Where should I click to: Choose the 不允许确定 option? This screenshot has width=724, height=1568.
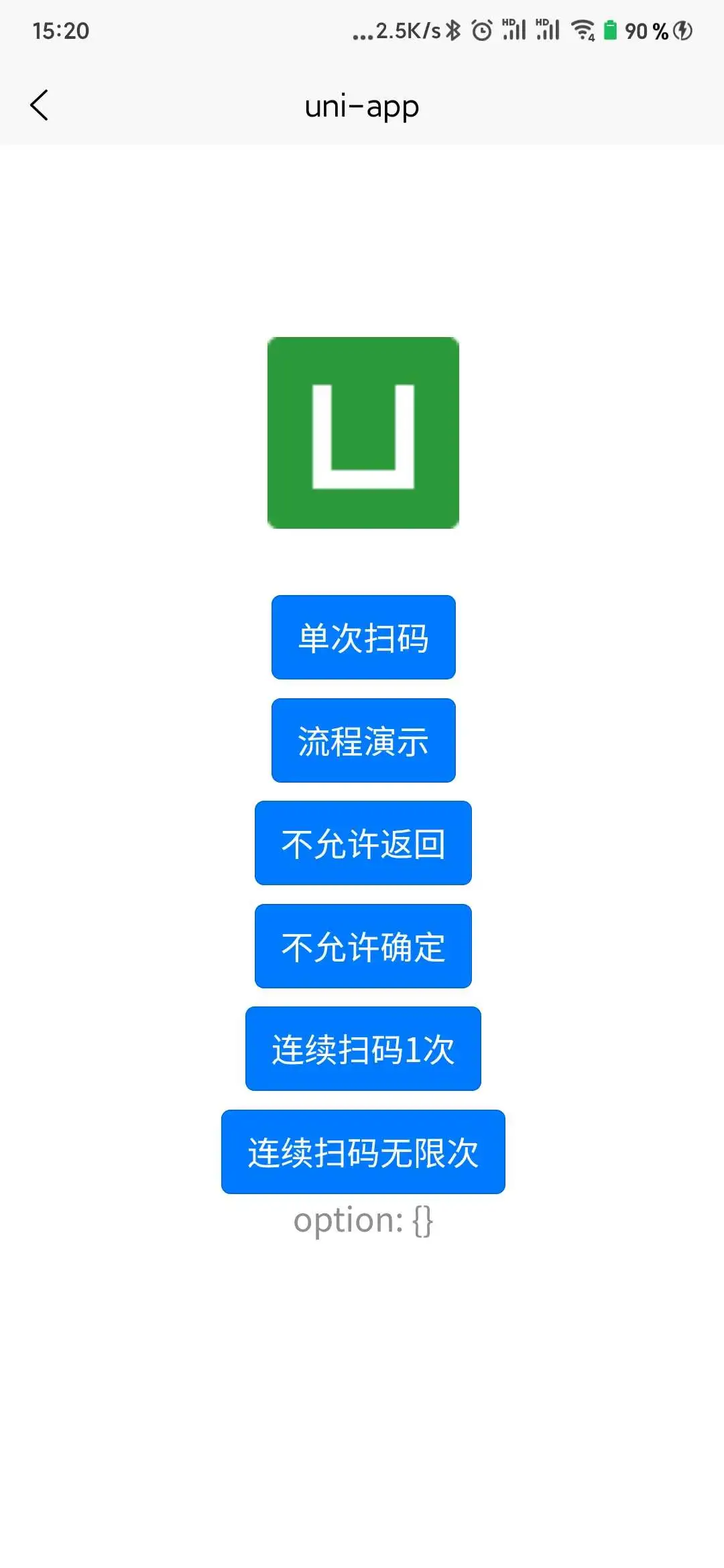[x=363, y=946]
